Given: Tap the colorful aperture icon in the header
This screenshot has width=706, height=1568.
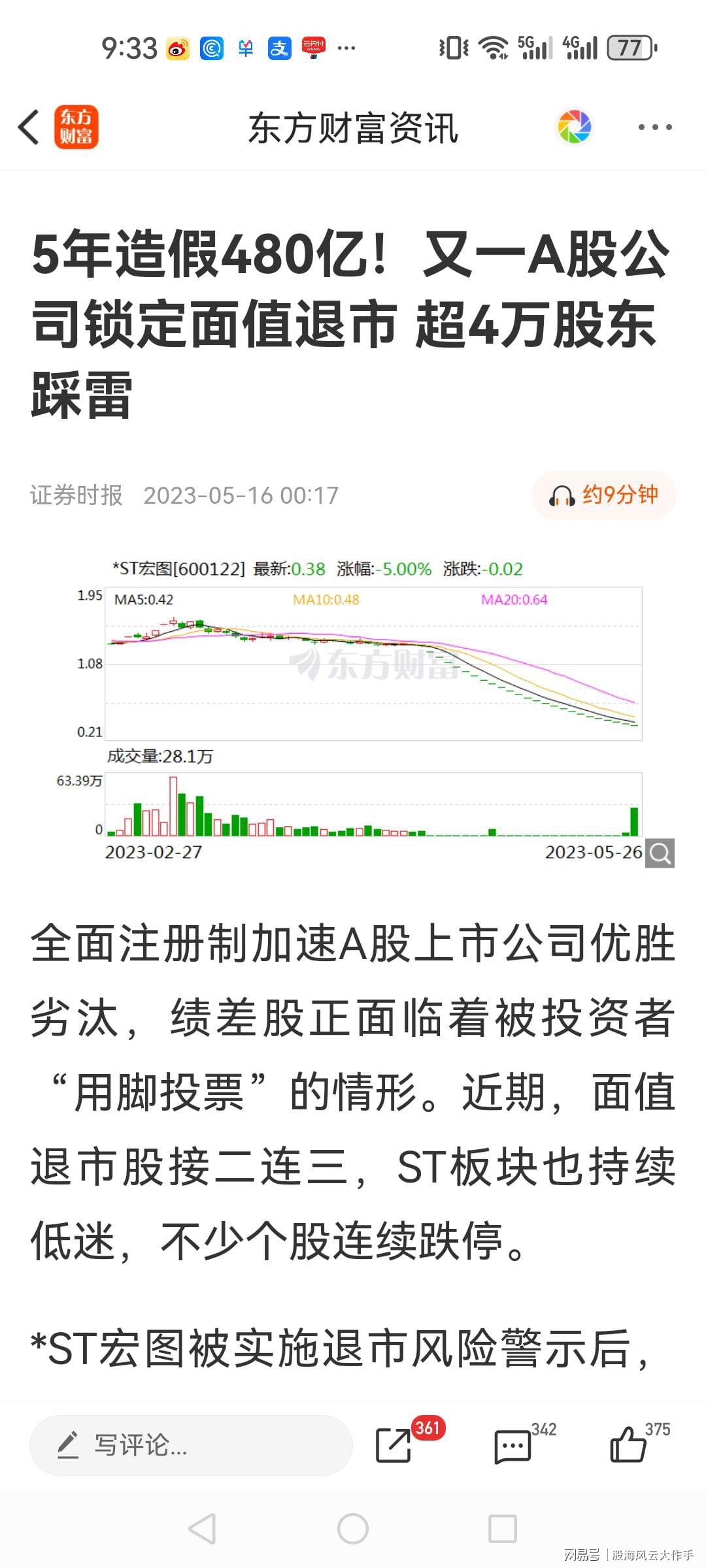Looking at the screenshot, I should 574,127.
